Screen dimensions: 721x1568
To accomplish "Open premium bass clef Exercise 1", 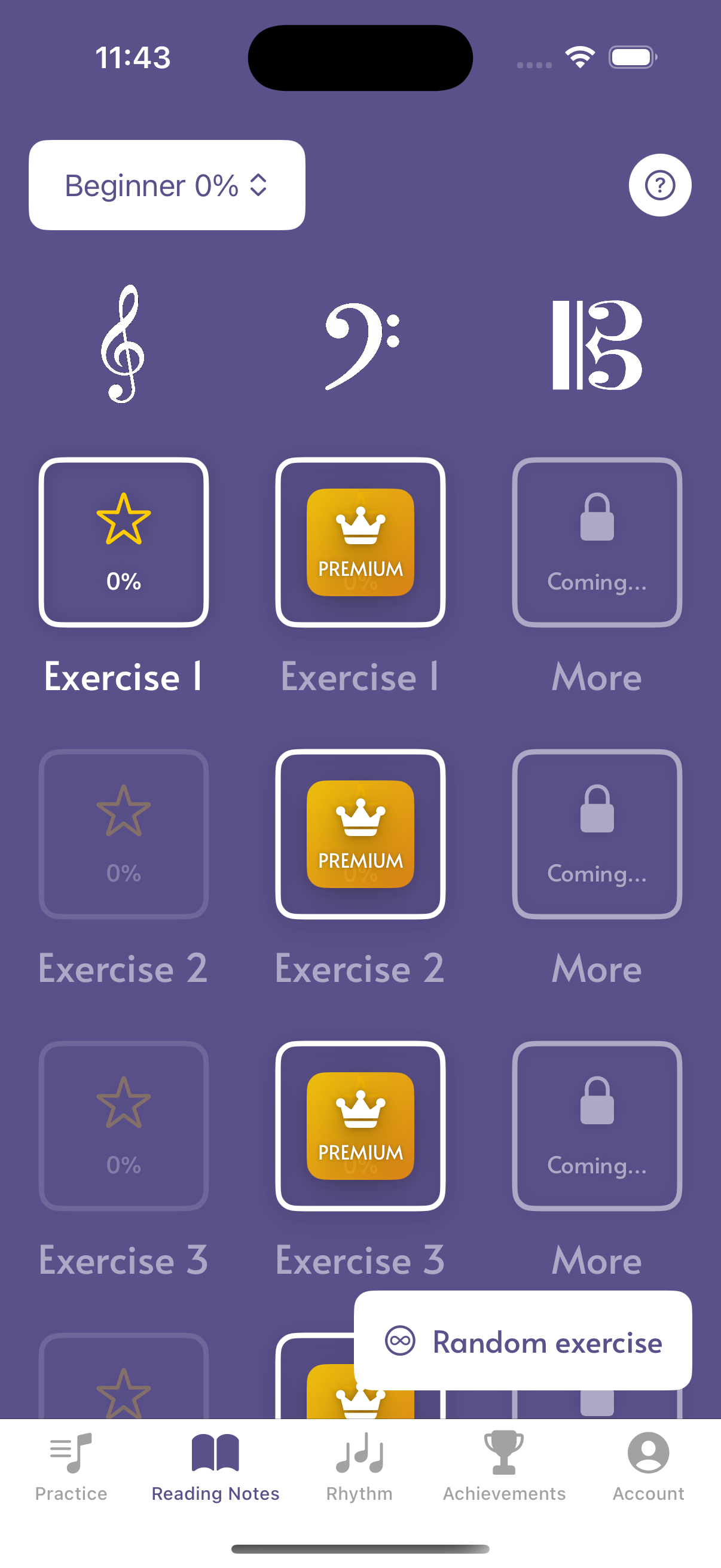I will (360, 542).
